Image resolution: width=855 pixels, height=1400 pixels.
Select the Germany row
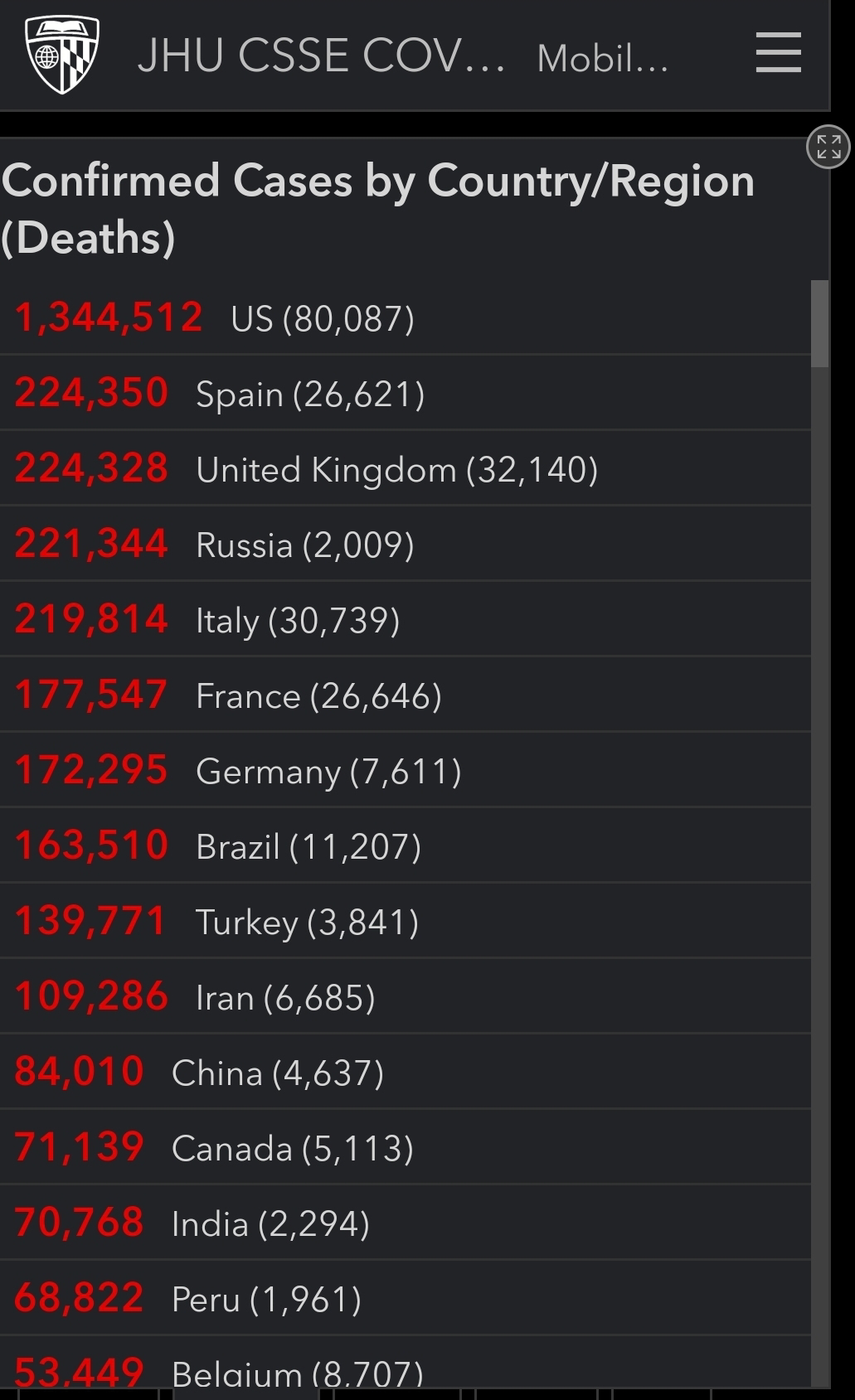pos(405,770)
